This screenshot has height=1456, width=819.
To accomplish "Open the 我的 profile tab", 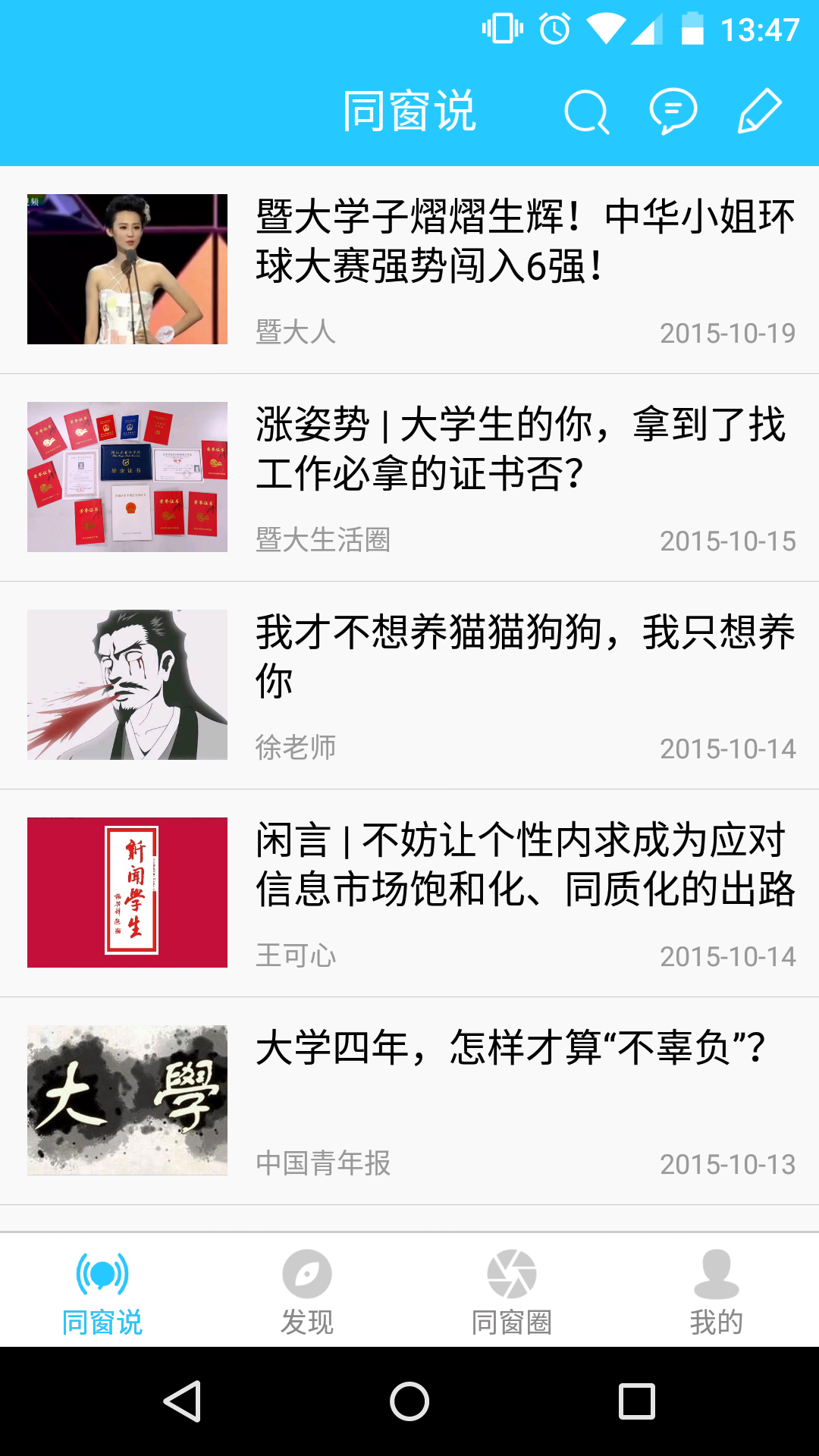I will [717, 1291].
